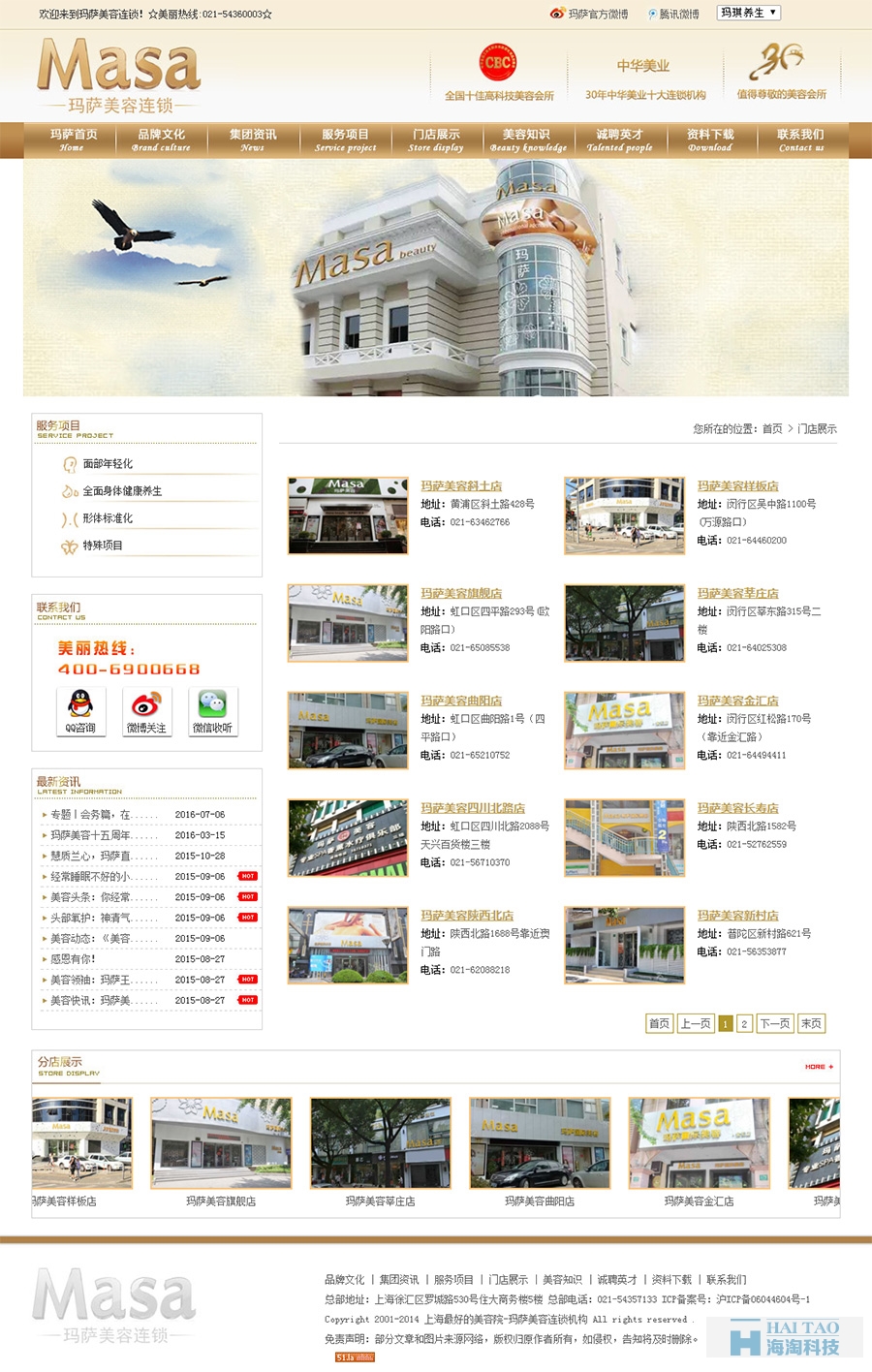View 玛萨美容金汇店 store details
Viewport: 872px width, 1372px height.
pos(737,701)
